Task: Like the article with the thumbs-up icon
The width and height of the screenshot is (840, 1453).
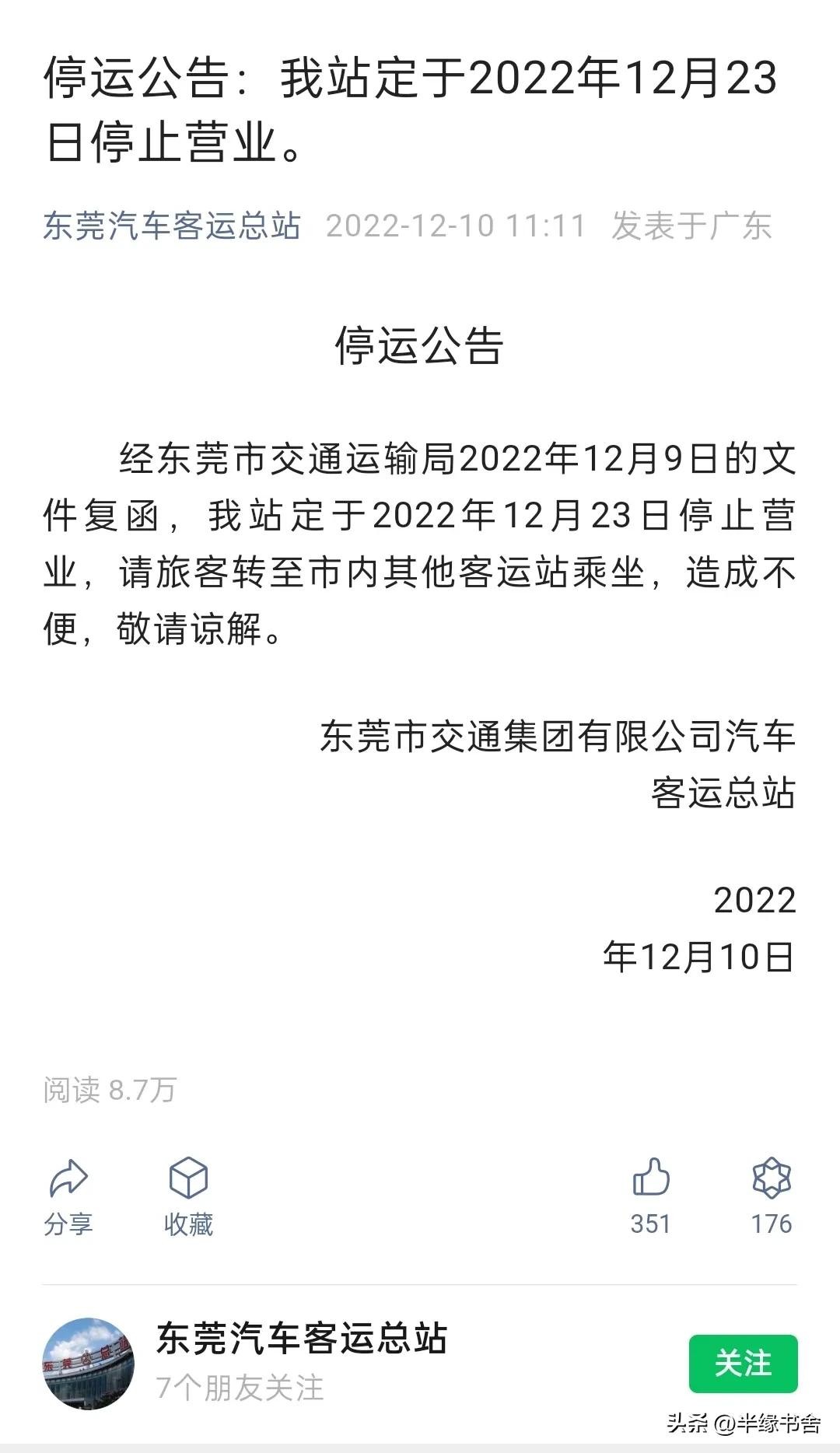Action: [x=651, y=1178]
